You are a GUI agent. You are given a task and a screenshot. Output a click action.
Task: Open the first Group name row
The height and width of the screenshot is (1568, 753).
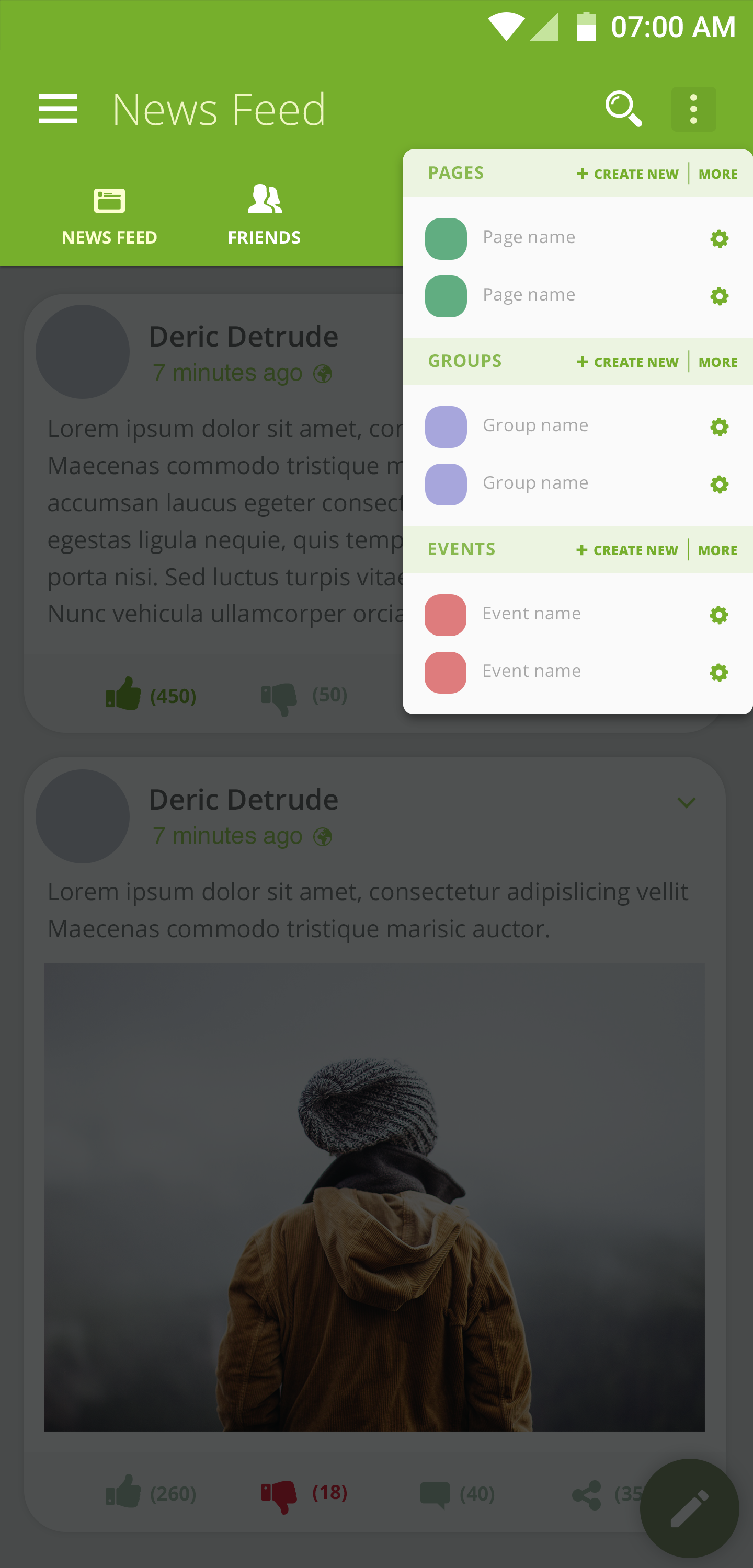535,426
